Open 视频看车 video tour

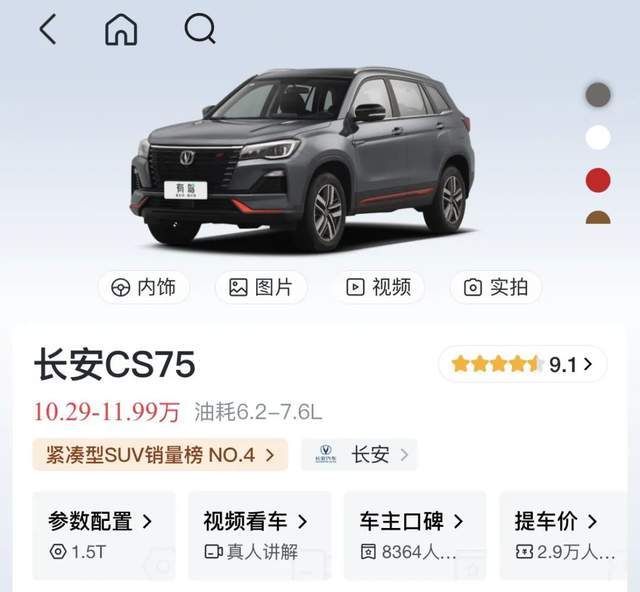coord(256,534)
